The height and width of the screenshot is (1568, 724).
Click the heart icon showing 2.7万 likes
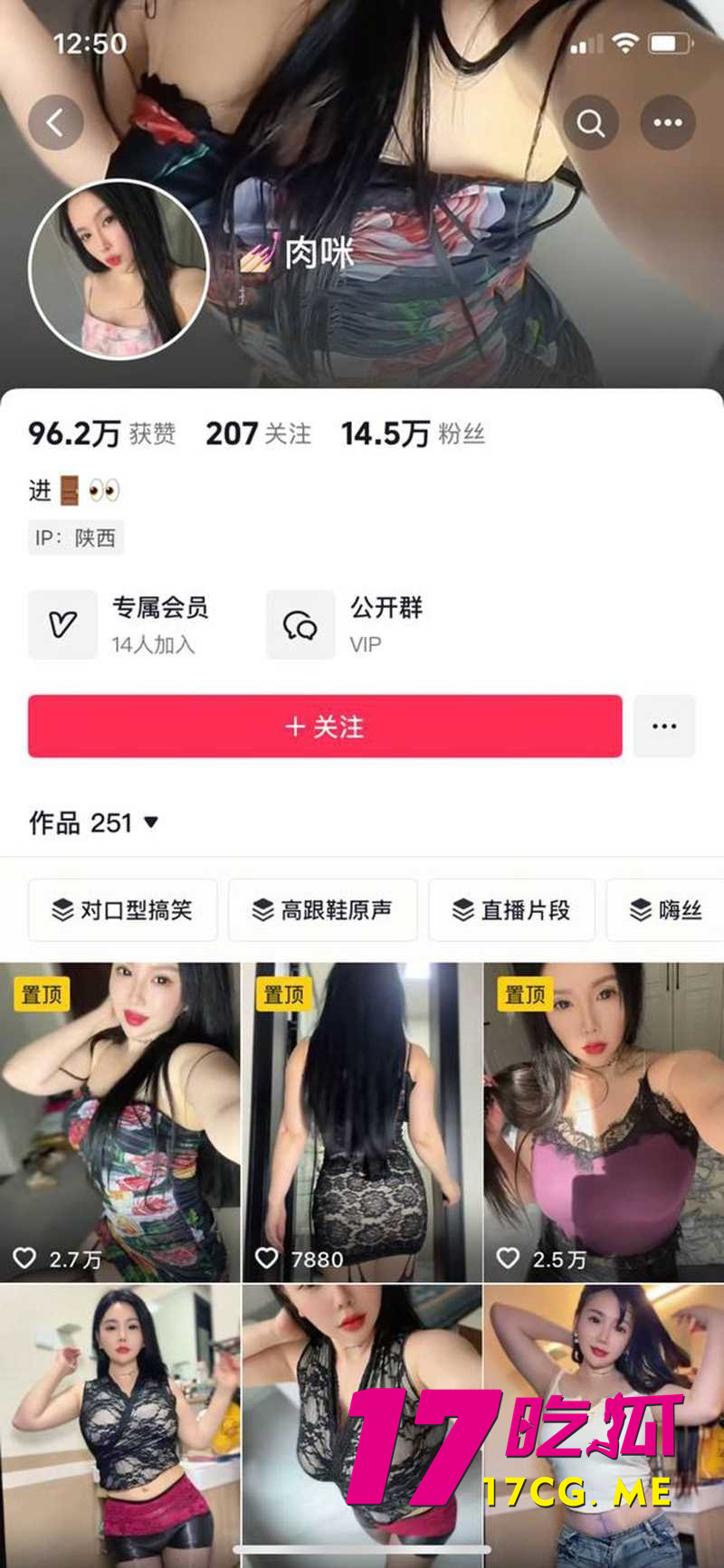(26, 1259)
